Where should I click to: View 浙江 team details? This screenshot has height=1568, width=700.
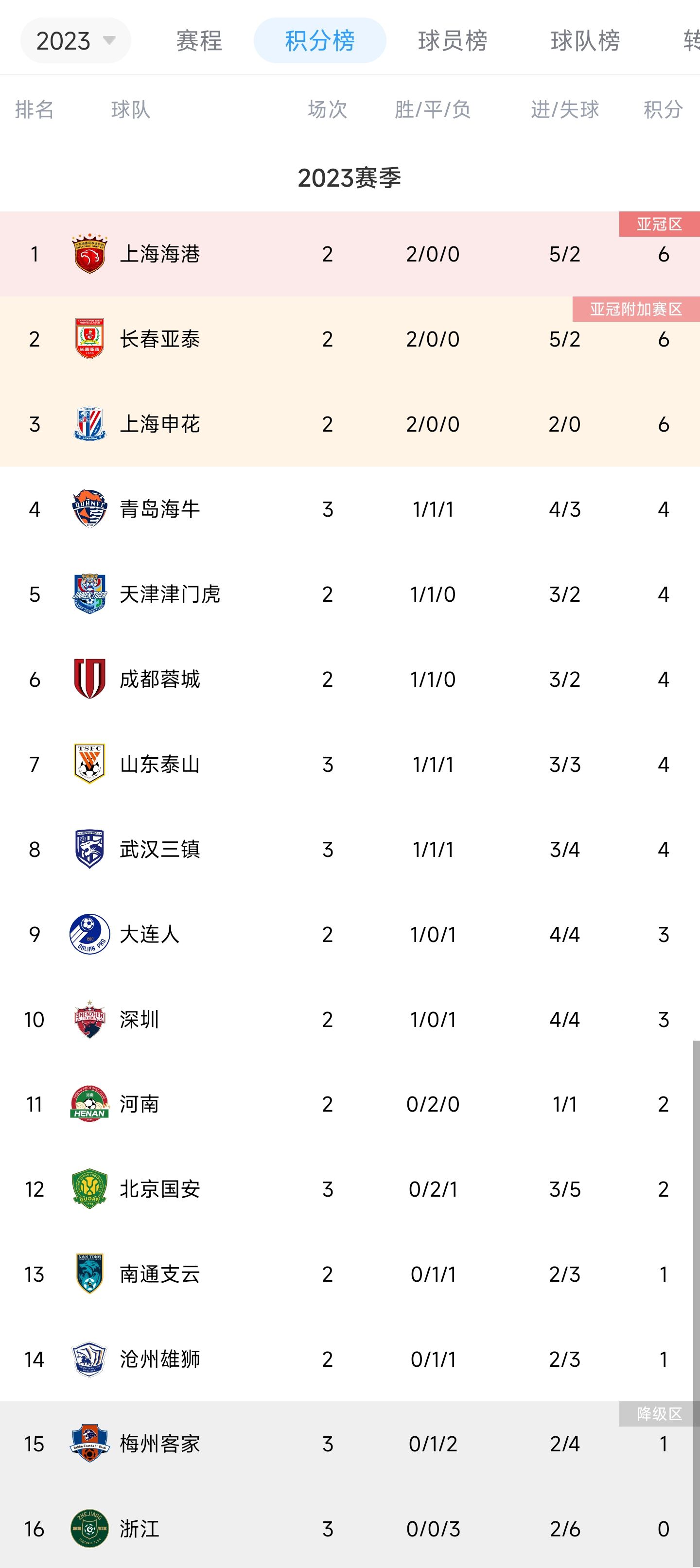[350, 1529]
